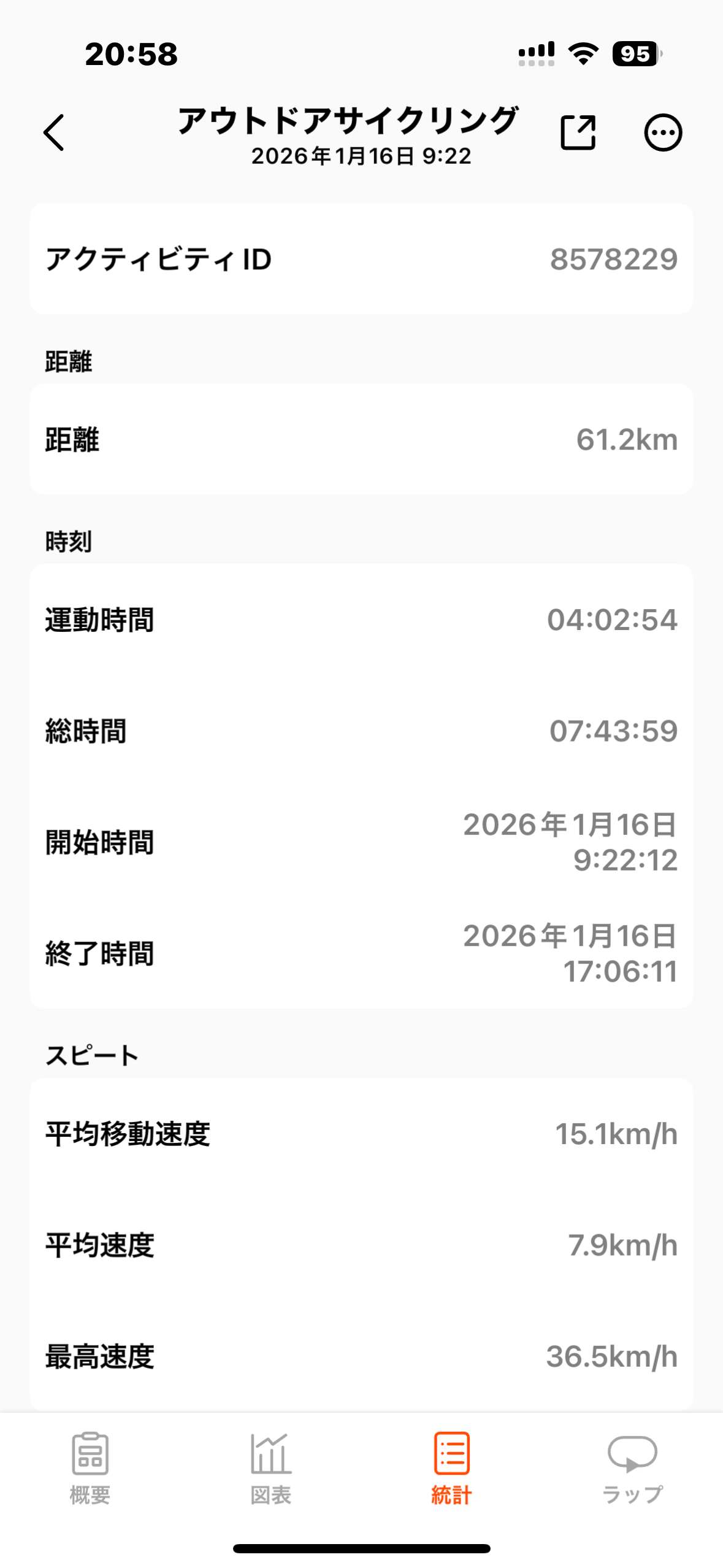Switch to the 概要 tab
Viewport: 723px width, 1568px height.
[90, 1467]
